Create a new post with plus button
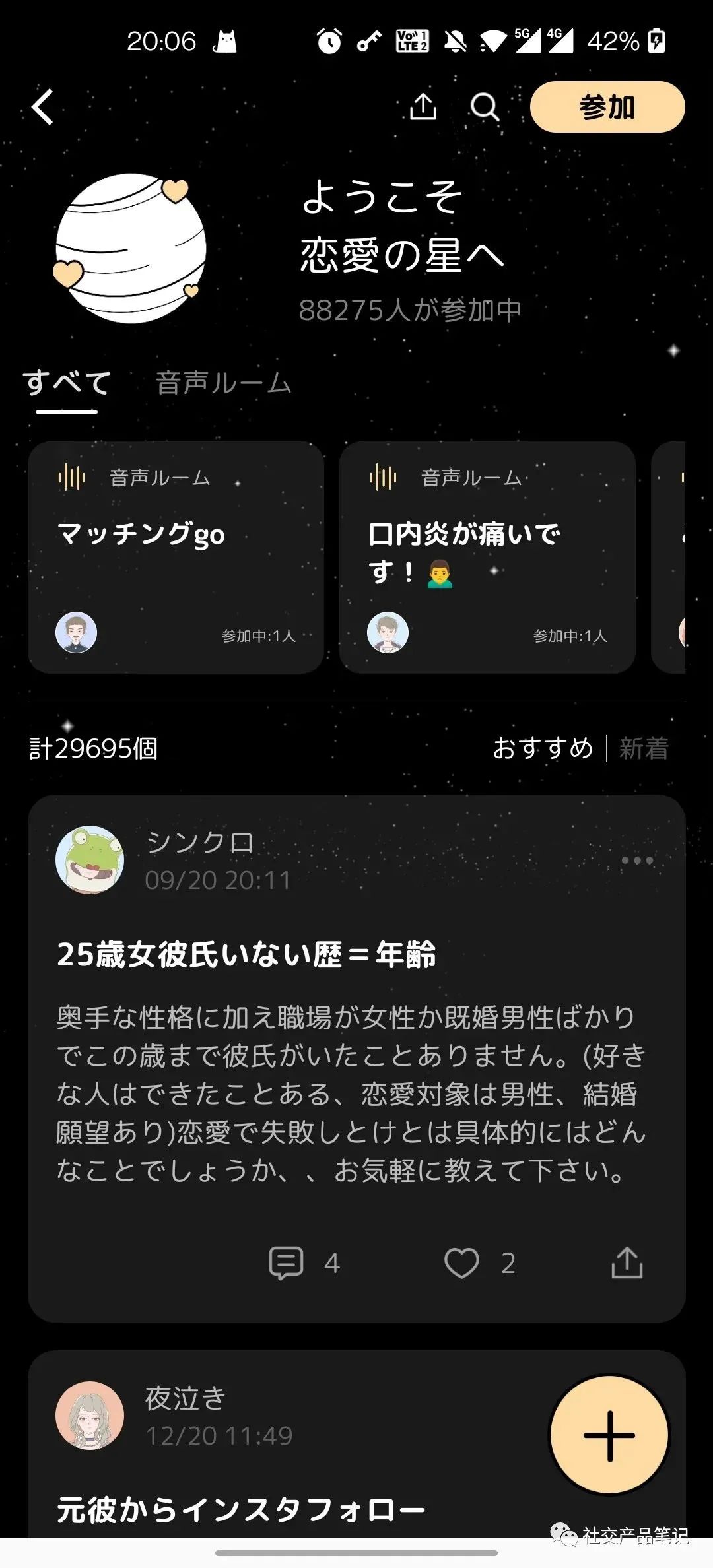Viewport: 713px width, 1568px height. pyautogui.click(x=609, y=1435)
